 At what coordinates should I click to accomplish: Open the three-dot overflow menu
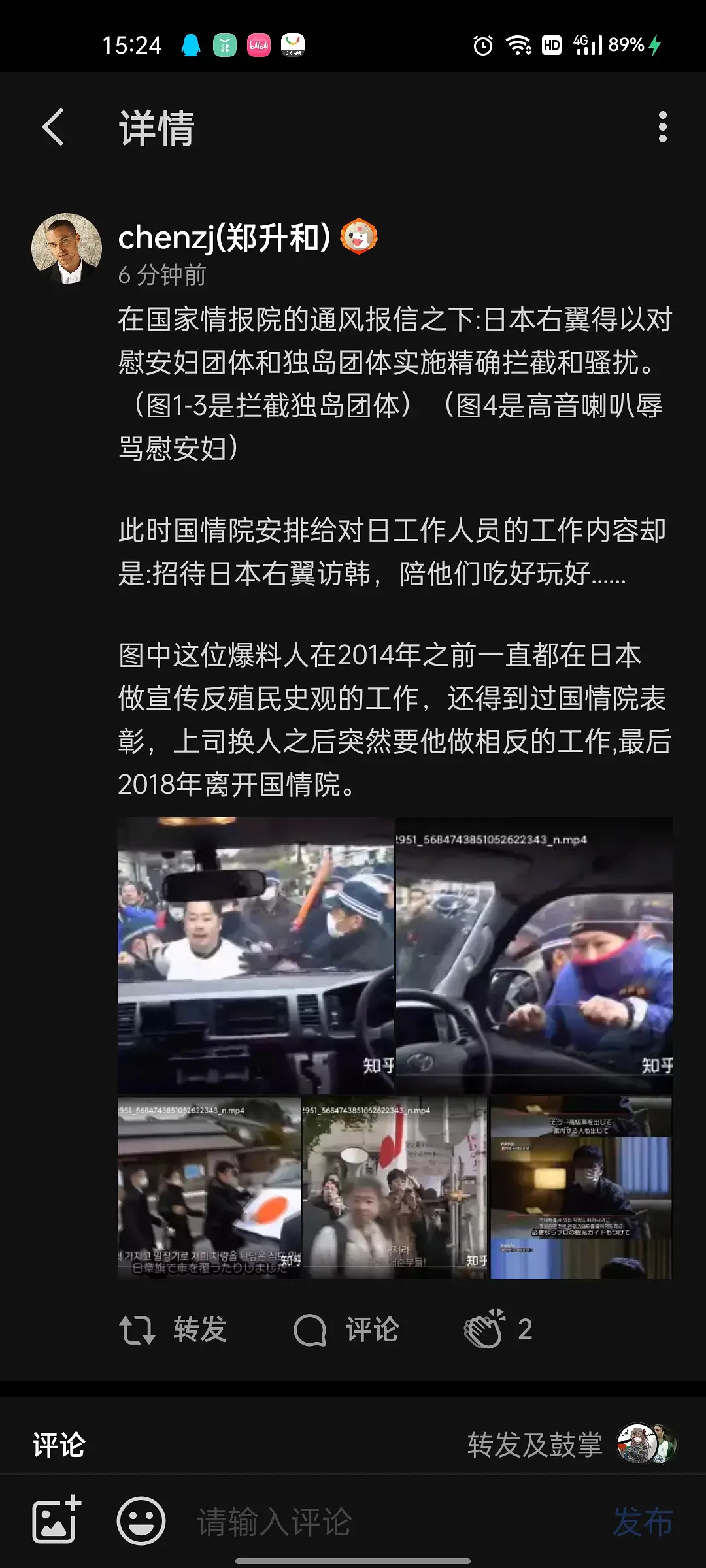click(662, 127)
